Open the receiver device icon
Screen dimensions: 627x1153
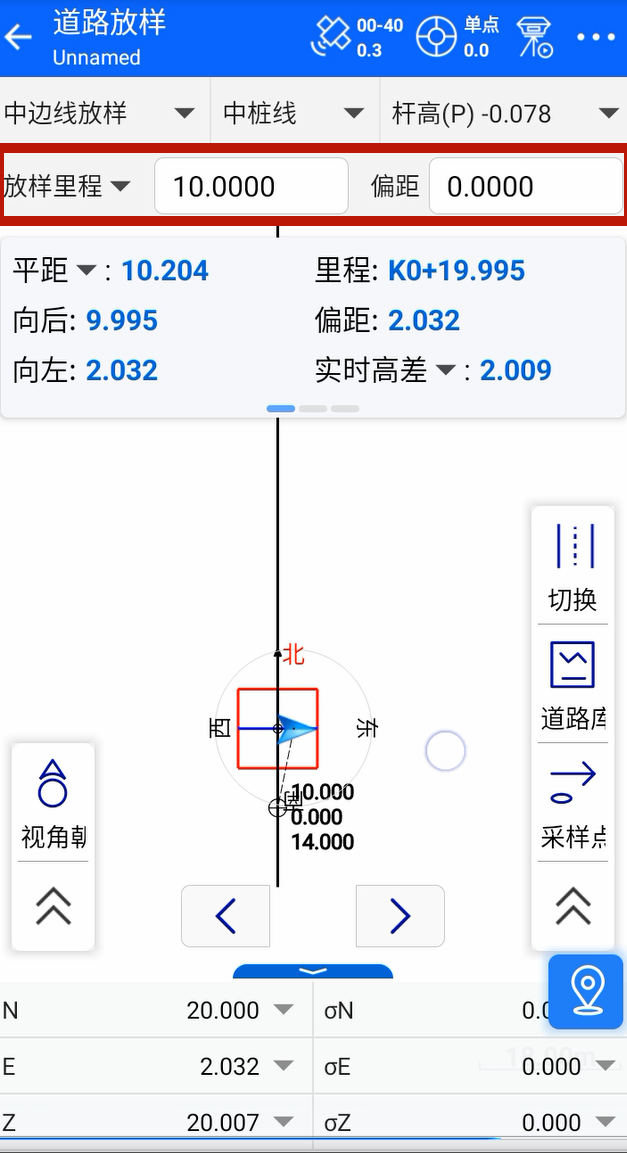tap(534, 37)
